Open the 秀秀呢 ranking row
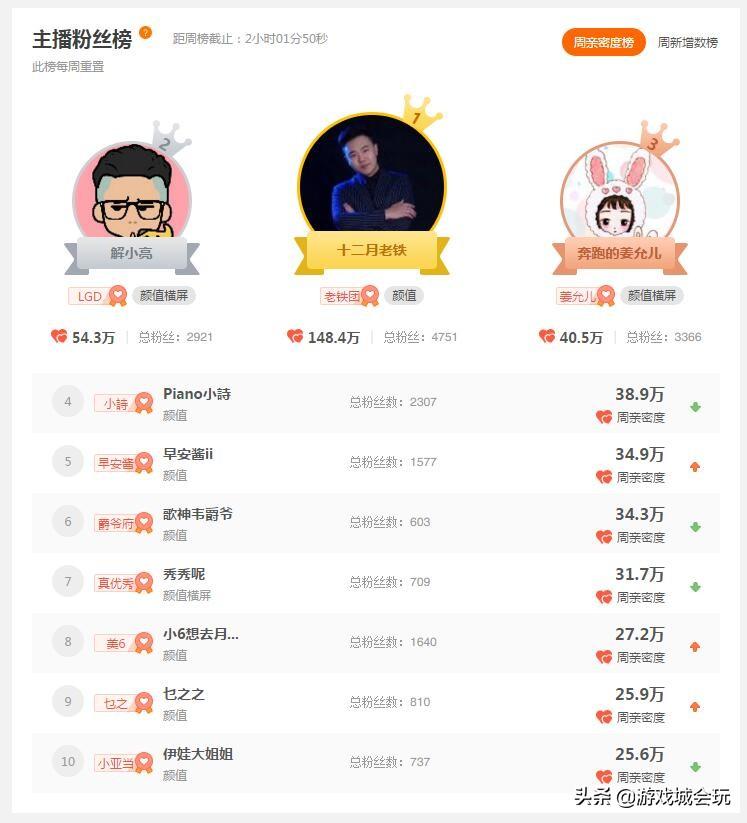Viewport: 747px width, 823px height. coord(184,574)
